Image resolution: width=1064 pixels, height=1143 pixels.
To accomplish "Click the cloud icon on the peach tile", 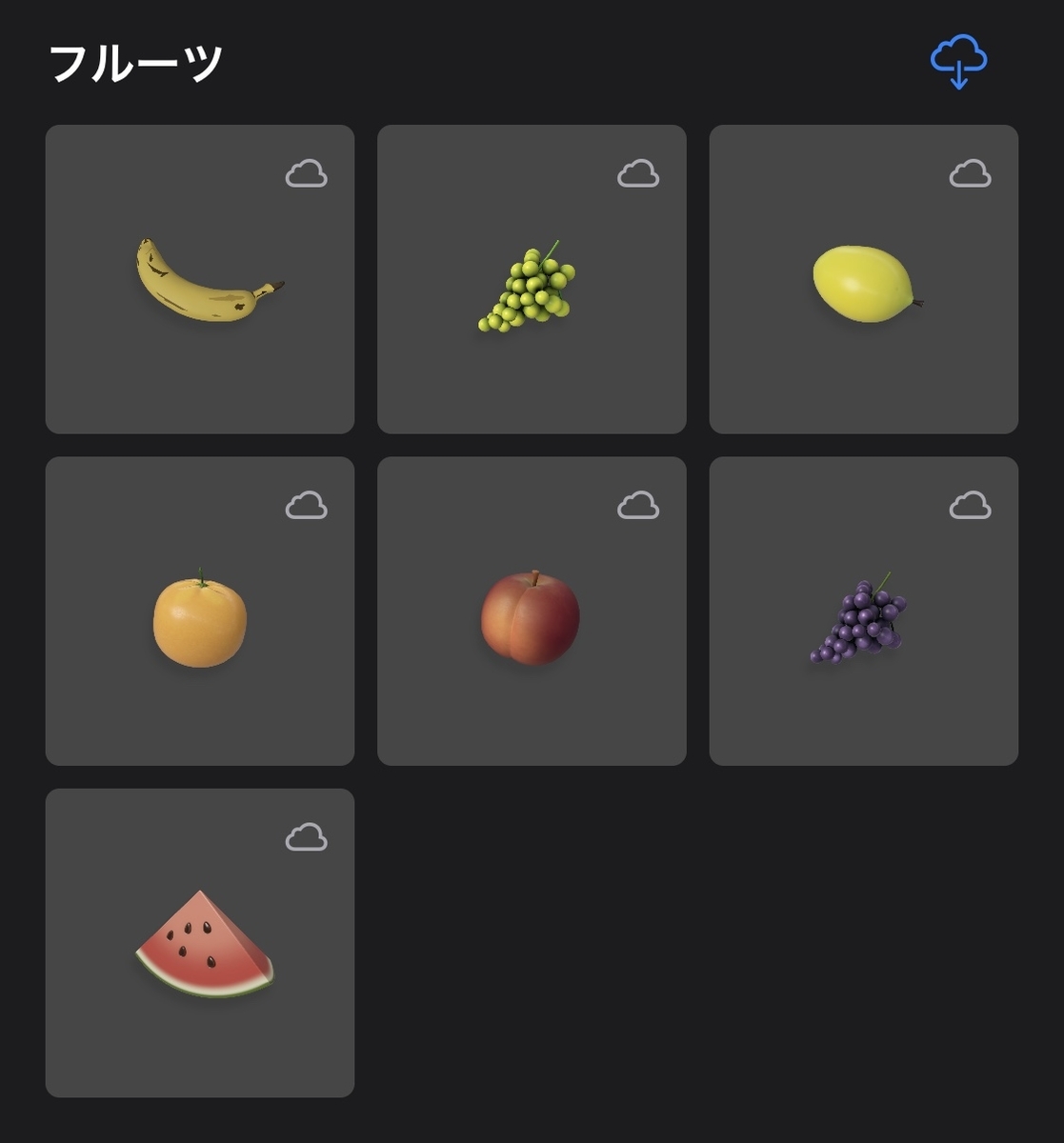I will 638,506.
